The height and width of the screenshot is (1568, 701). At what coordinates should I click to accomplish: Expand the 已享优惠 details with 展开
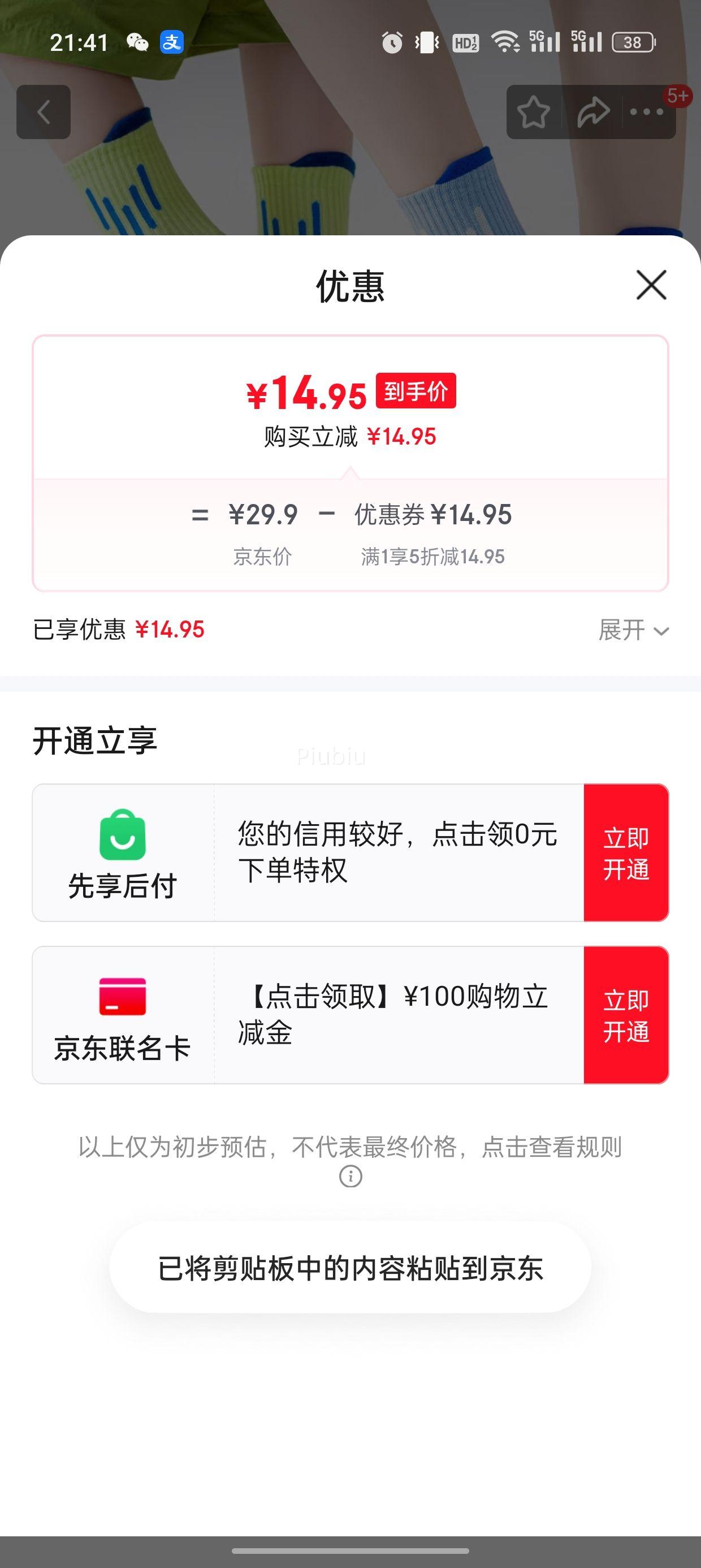click(634, 630)
